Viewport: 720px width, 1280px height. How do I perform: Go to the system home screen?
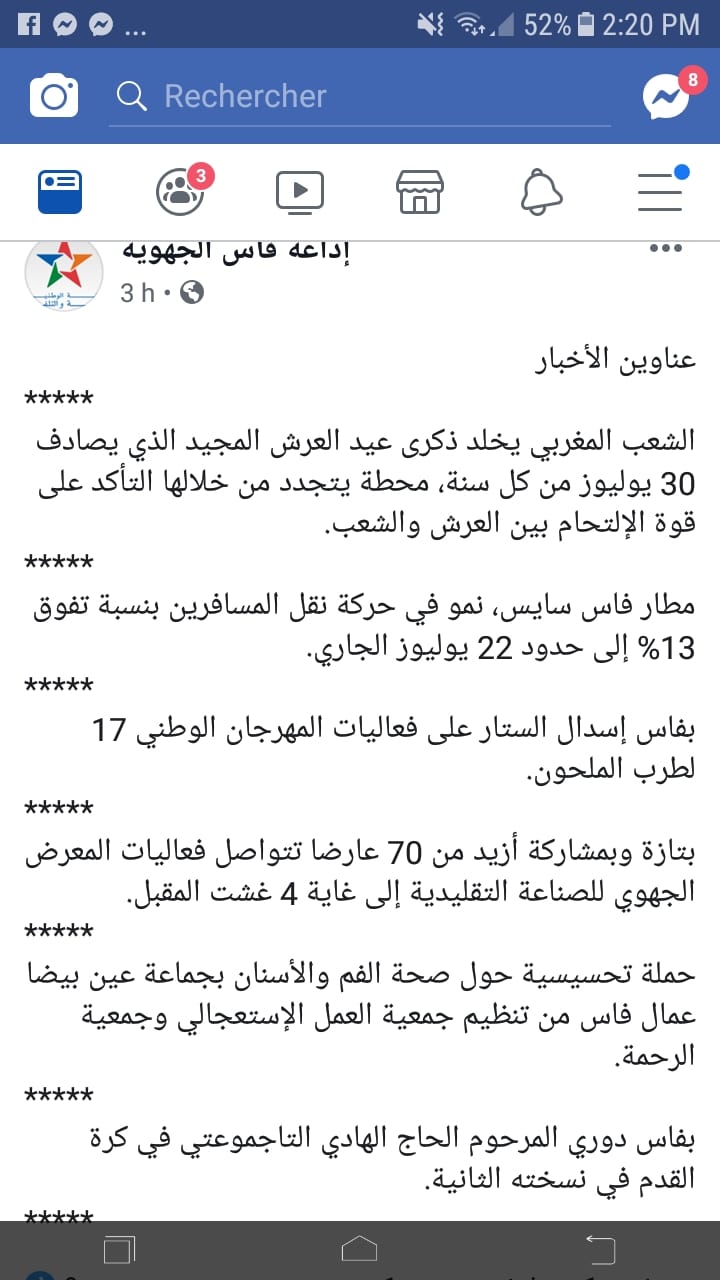tap(359, 1249)
